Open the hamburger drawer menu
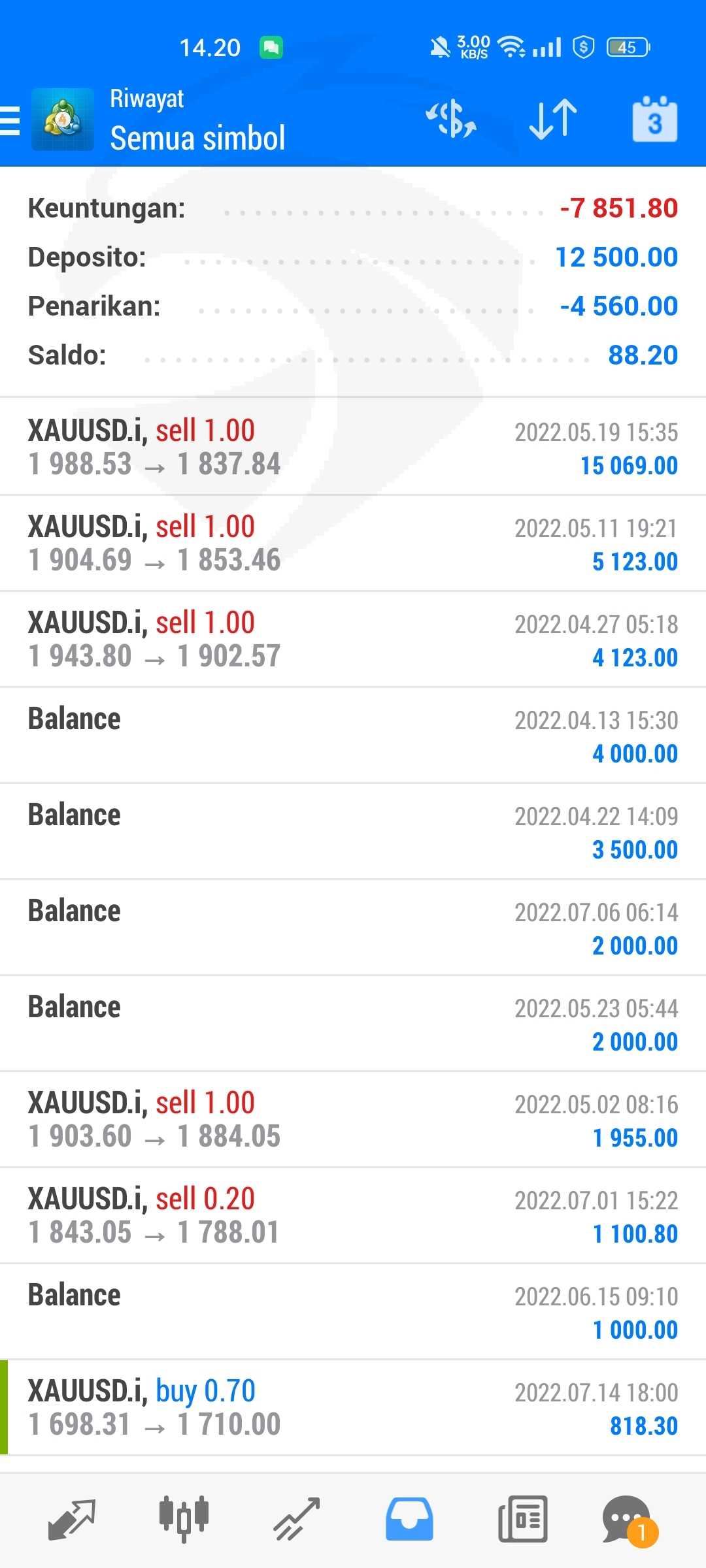The image size is (706, 1568). 10,121
